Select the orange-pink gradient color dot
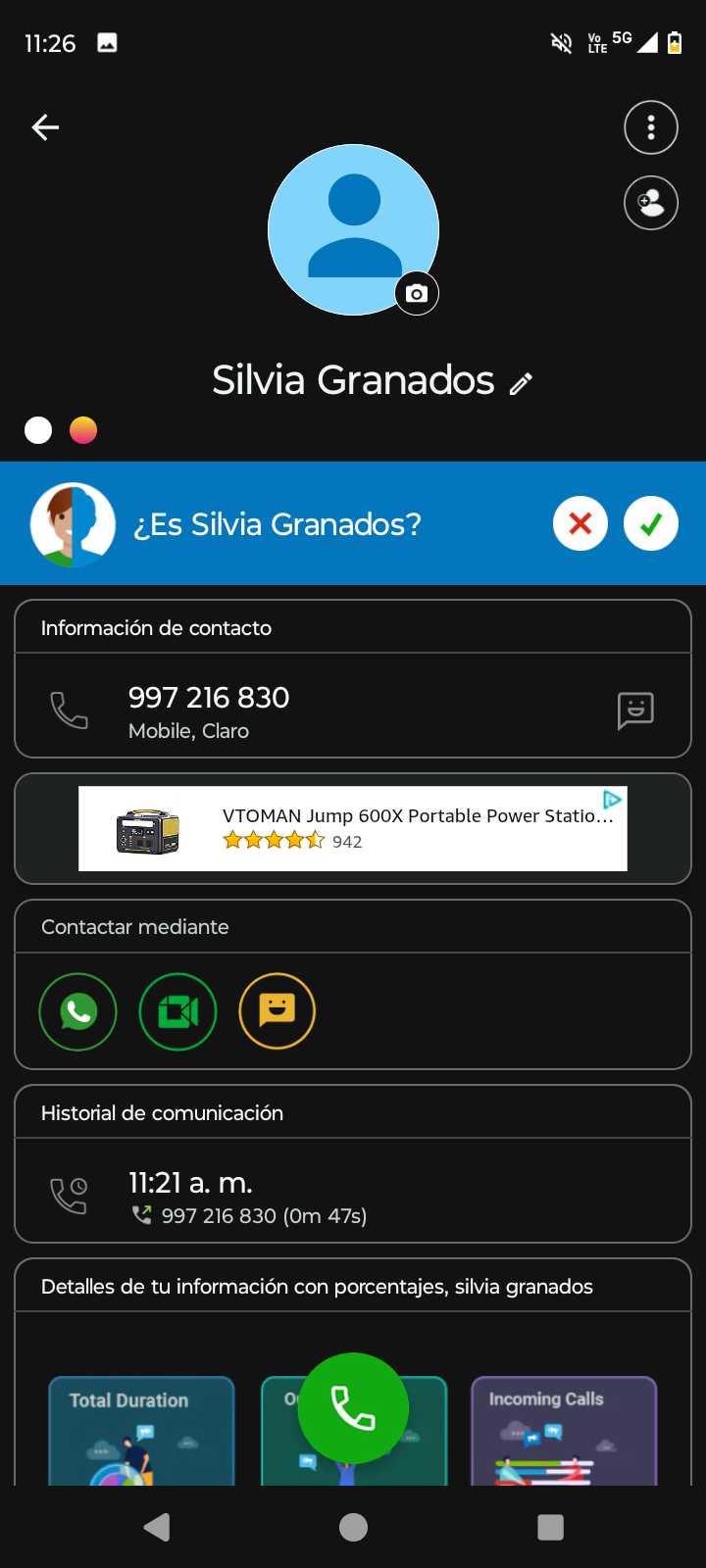The height and width of the screenshot is (1568, 706). 83,430
